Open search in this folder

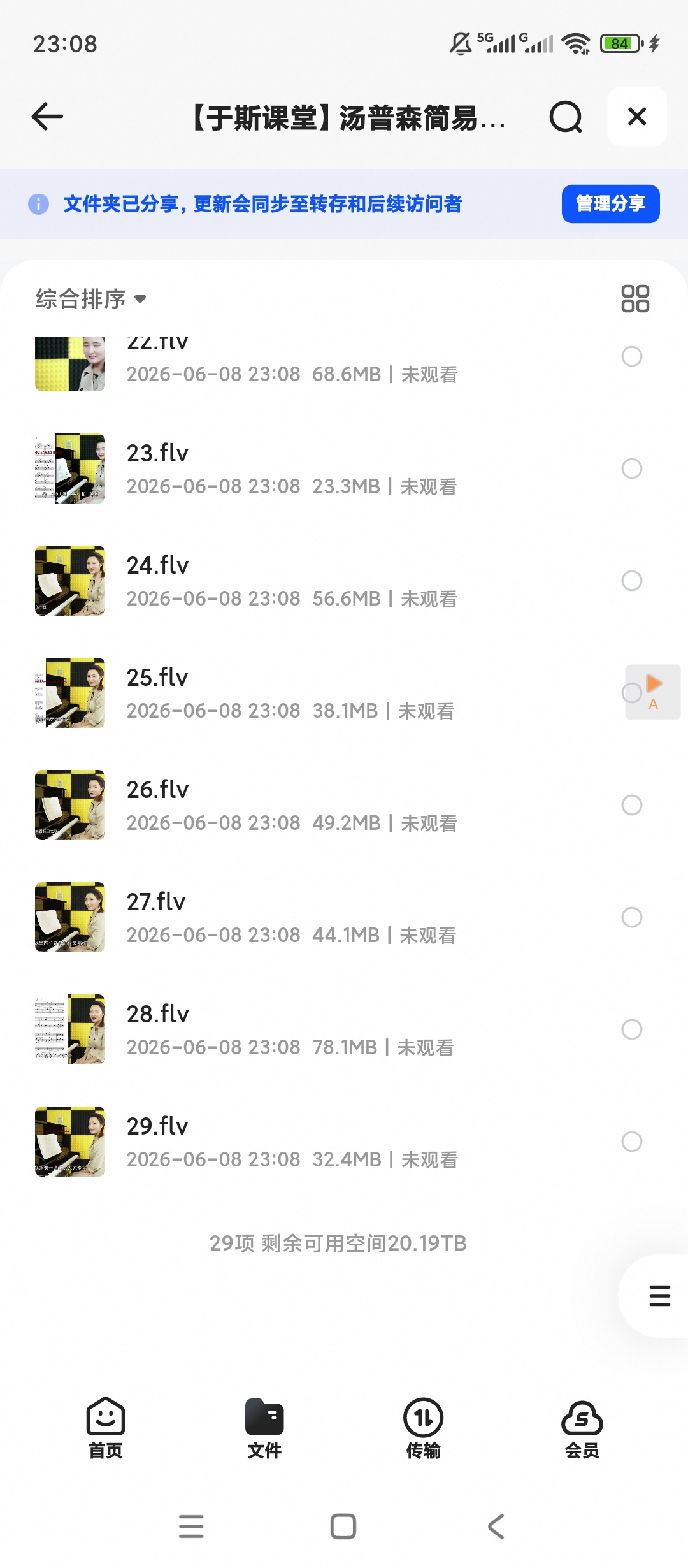(566, 117)
